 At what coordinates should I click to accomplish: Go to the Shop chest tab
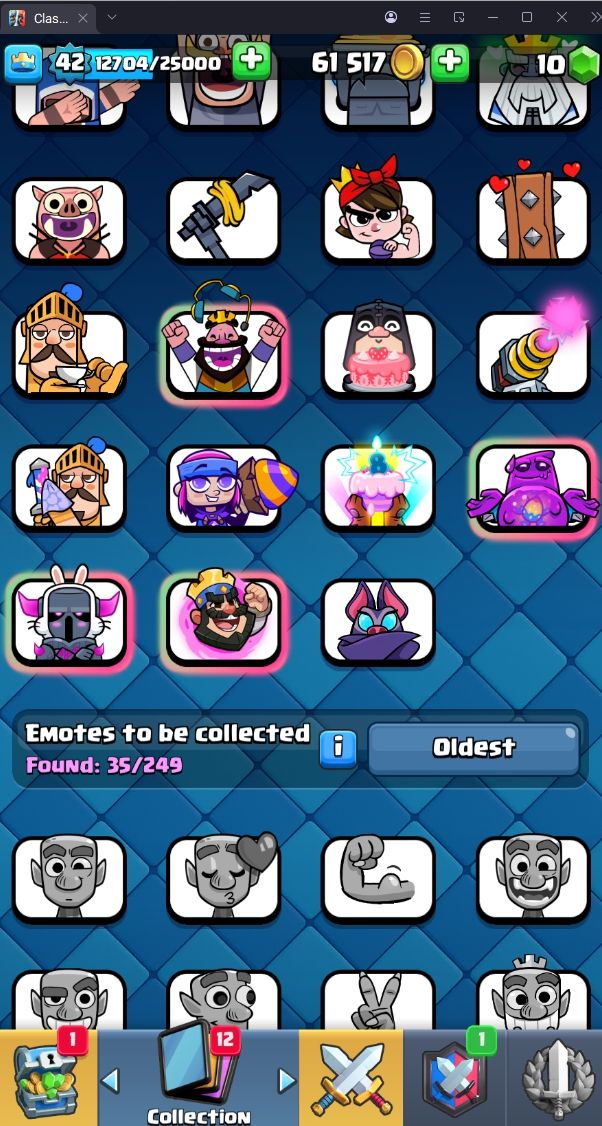(x=48, y=1080)
